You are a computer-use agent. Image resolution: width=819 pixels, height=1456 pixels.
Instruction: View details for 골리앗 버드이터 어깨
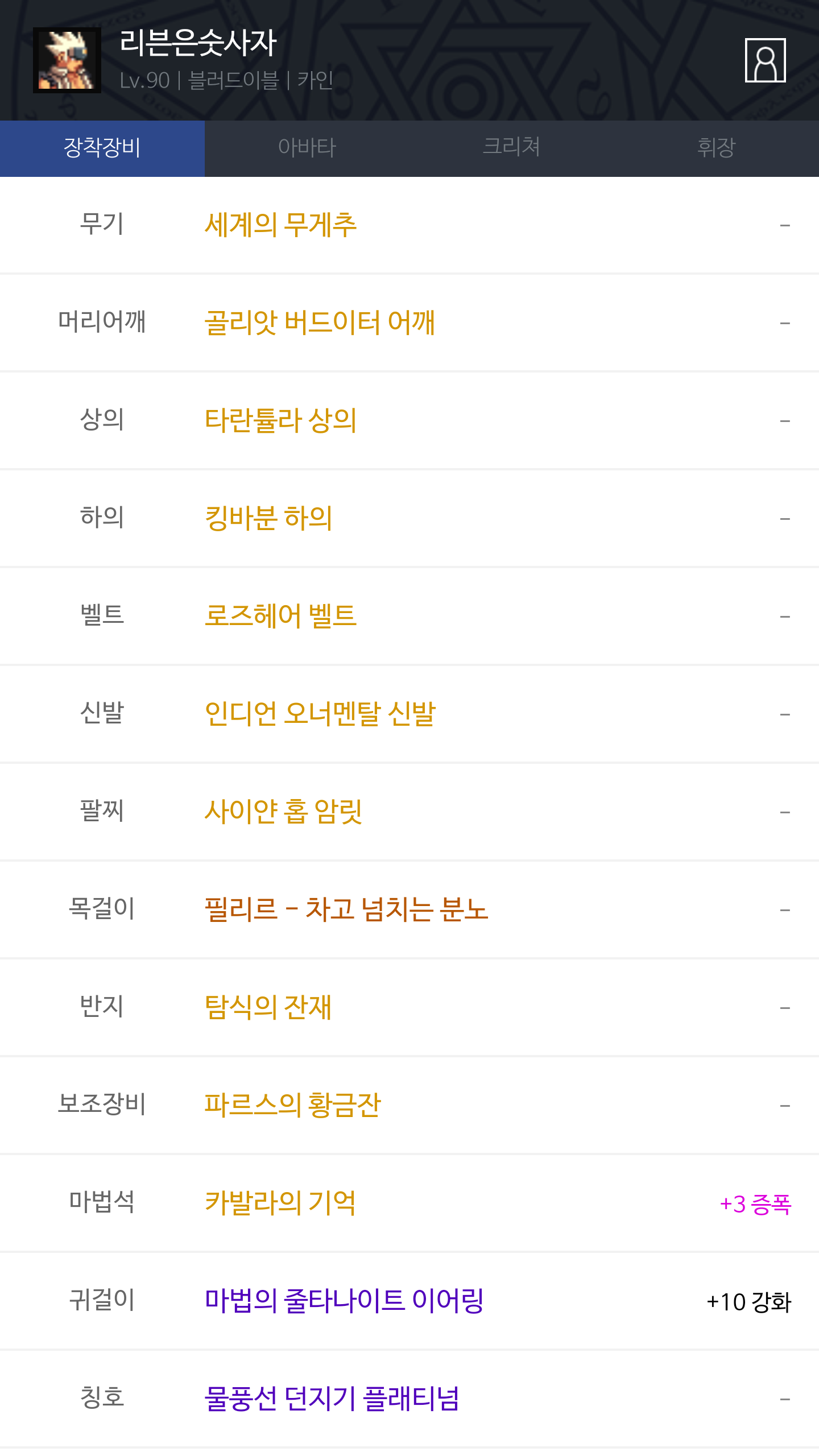coord(320,322)
